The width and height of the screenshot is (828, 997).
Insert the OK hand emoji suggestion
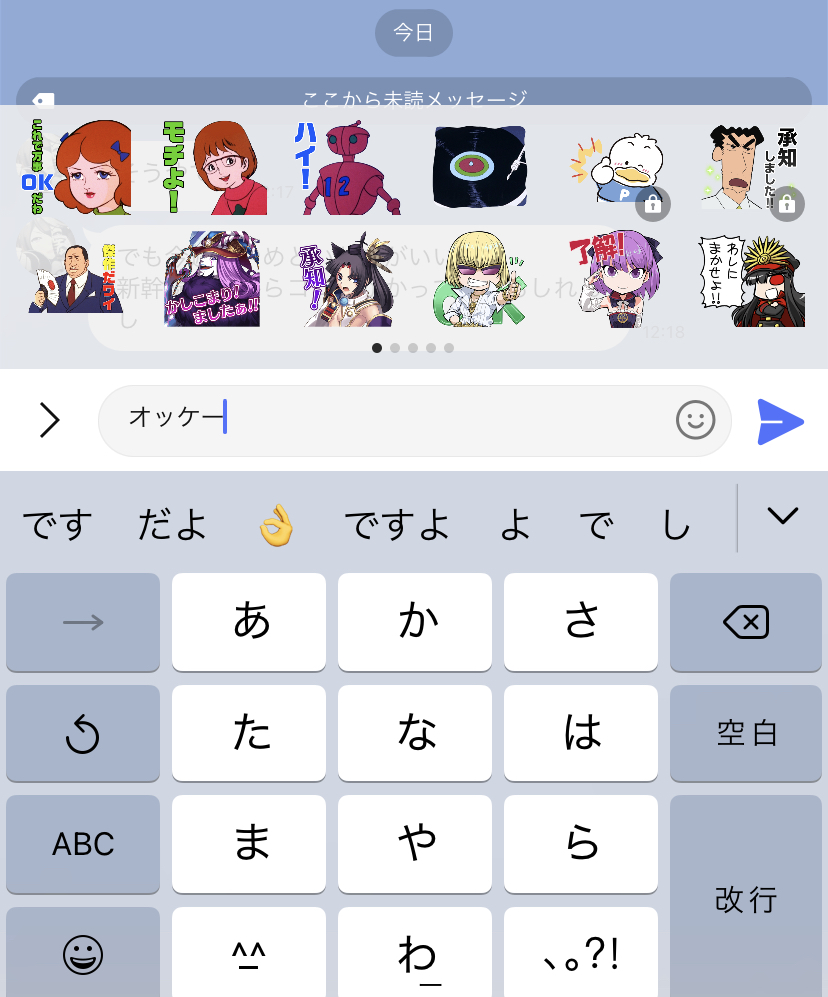[x=276, y=524]
